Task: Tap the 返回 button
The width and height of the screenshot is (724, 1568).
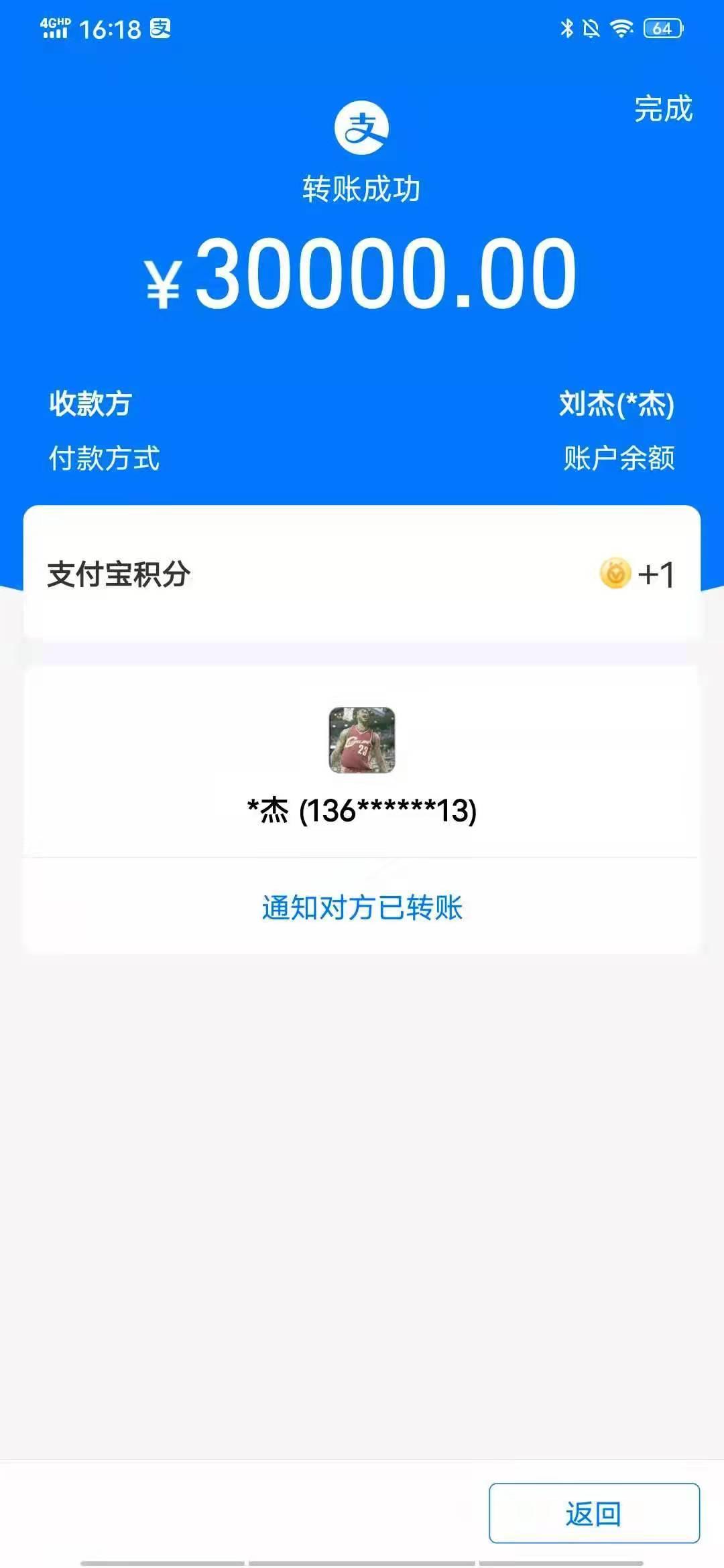Action: pyautogui.click(x=594, y=1513)
